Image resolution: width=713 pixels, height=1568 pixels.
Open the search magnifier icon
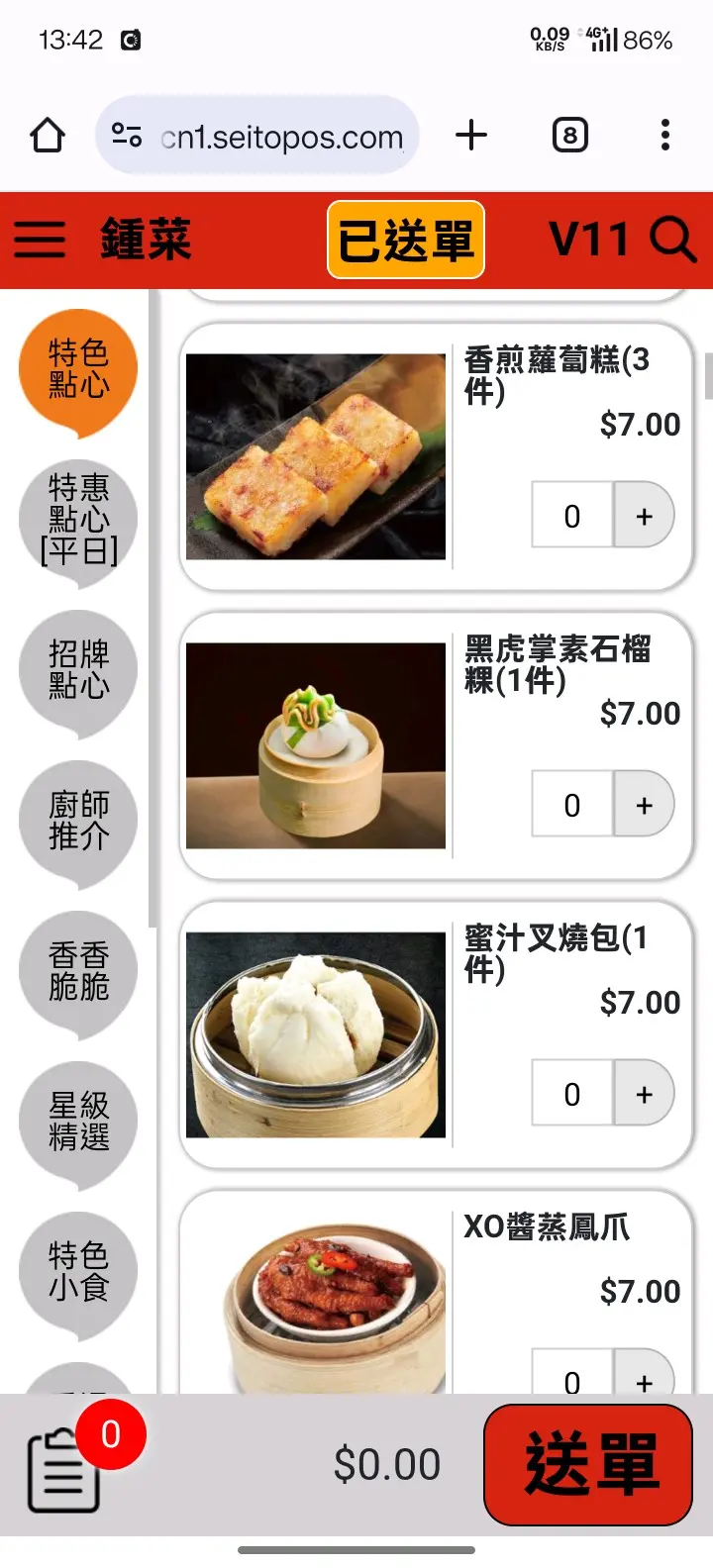coord(673,240)
